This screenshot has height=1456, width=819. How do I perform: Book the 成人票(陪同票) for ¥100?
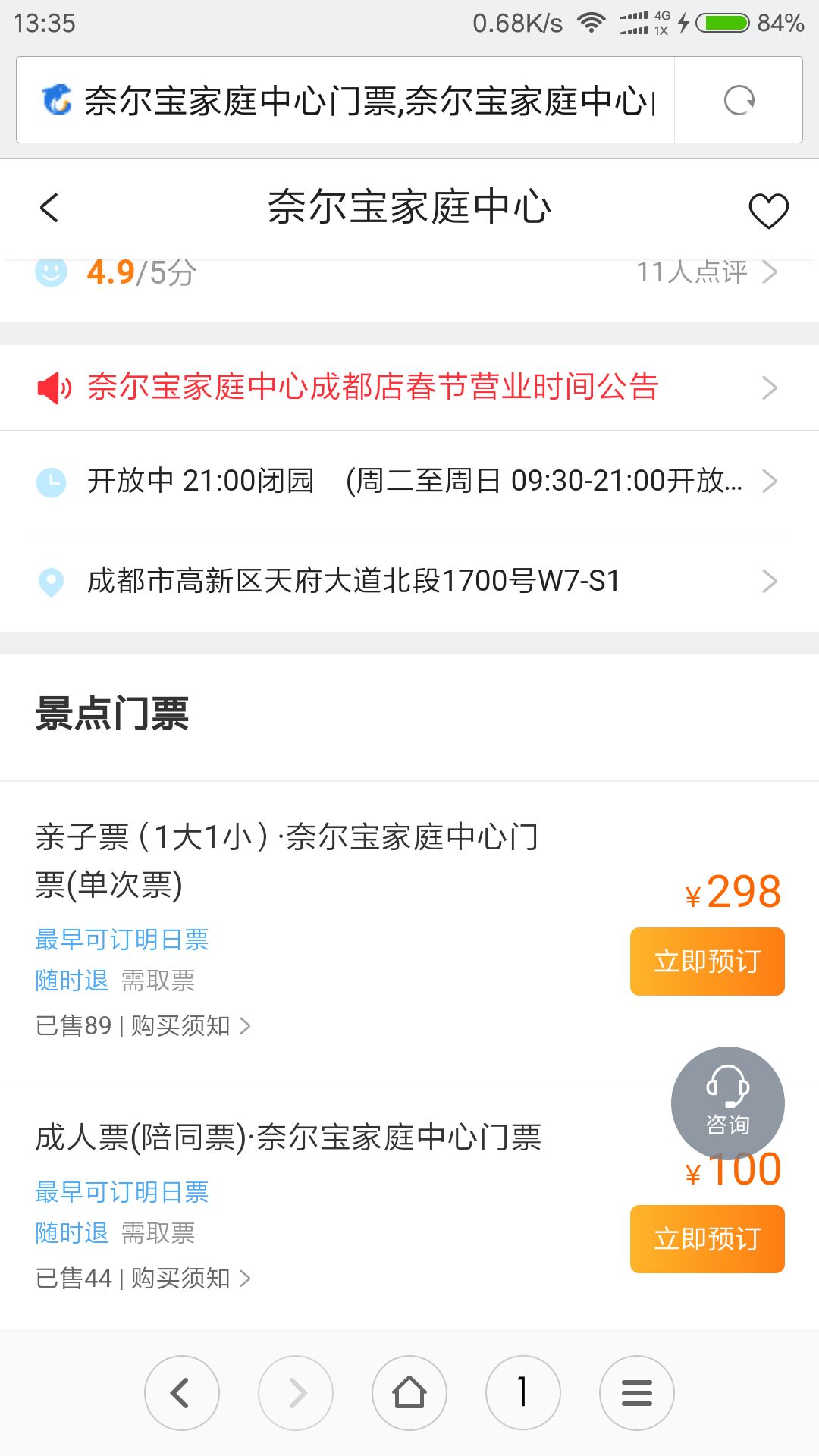tap(707, 1239)
